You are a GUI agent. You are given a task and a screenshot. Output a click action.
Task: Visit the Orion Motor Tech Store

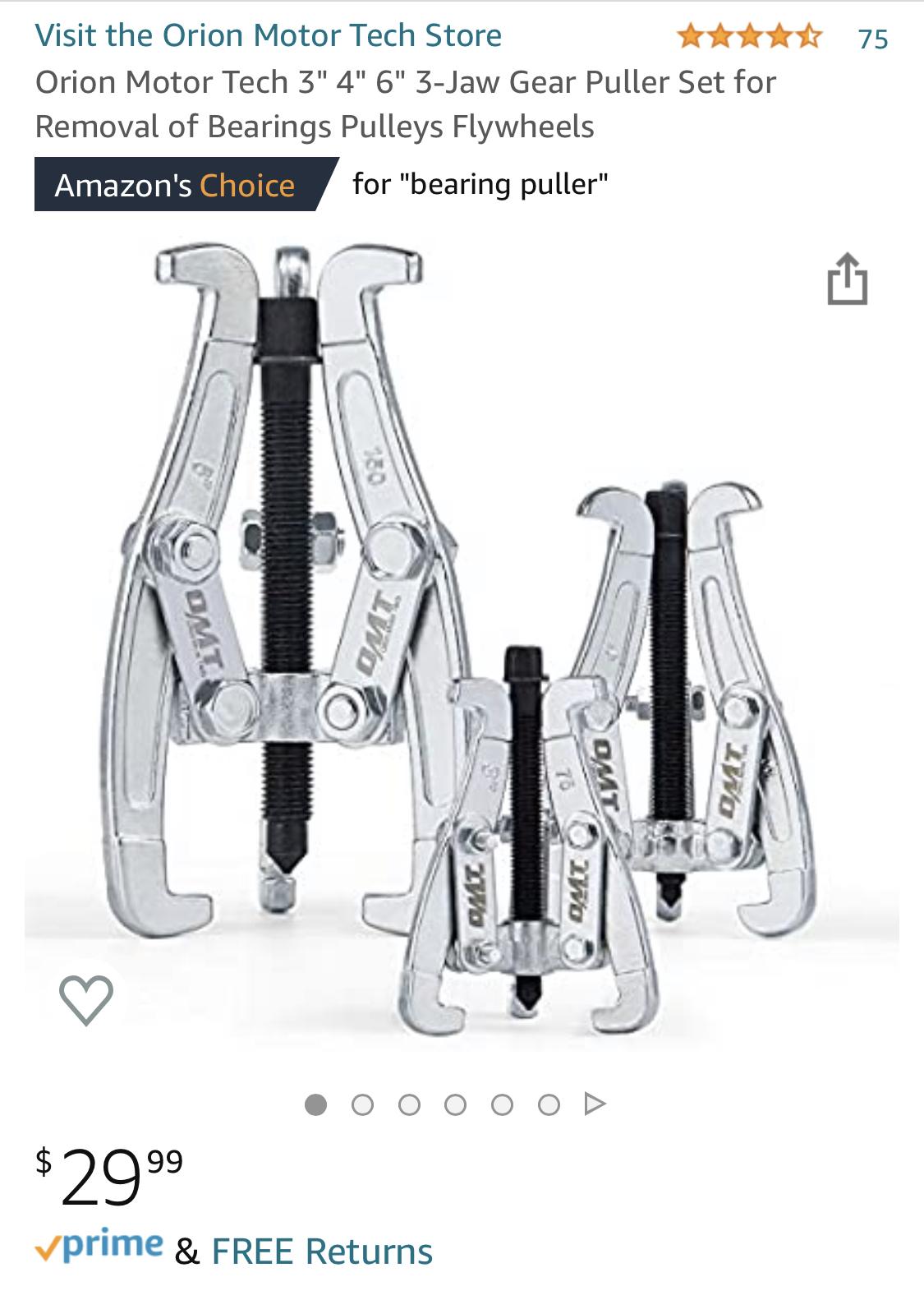click(x=268, y=35)
